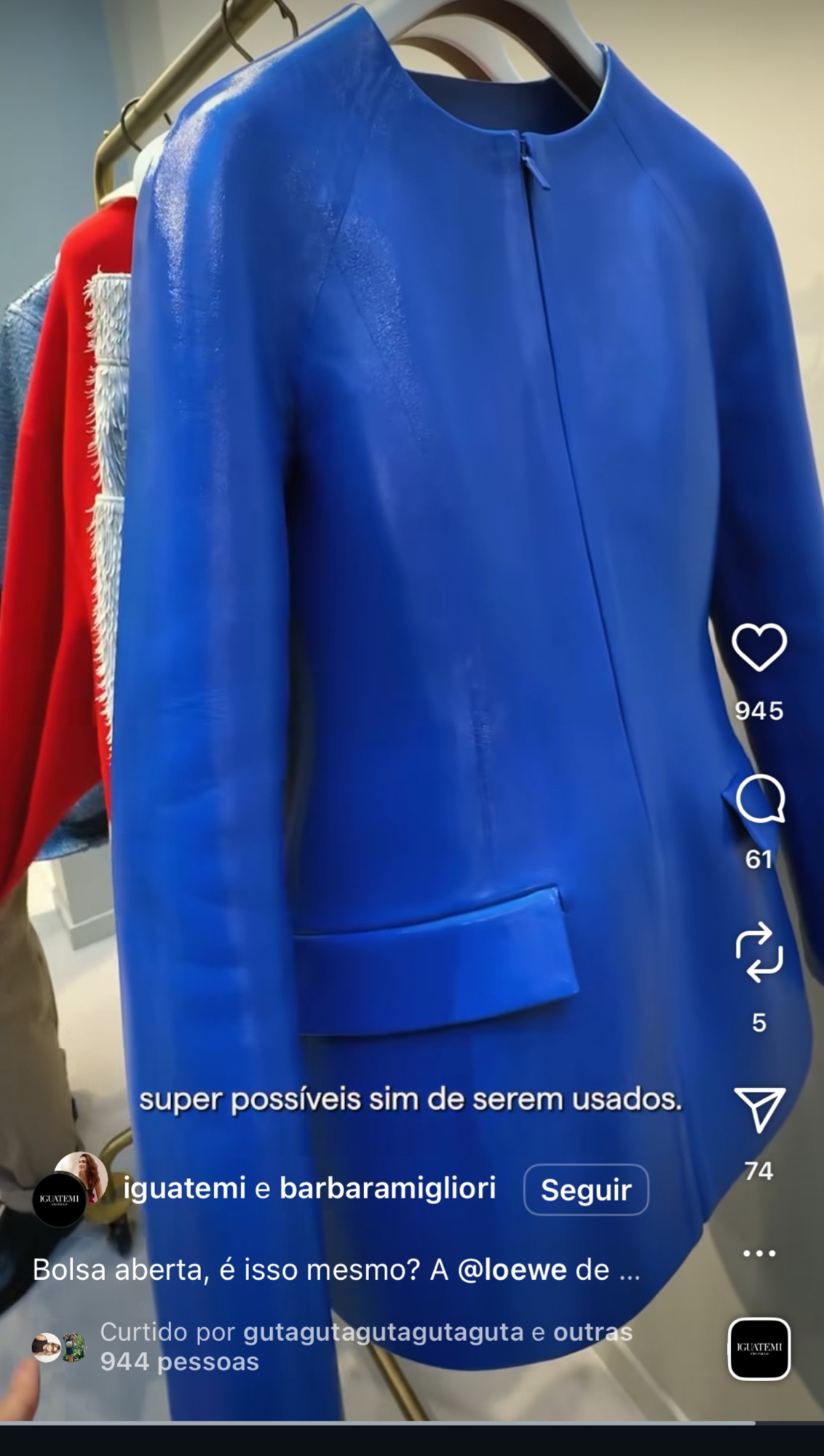Viewport: 824px width, 1456px height.
Task: Open the three-dot more options menu
Action: click(x=758, y=1254)
